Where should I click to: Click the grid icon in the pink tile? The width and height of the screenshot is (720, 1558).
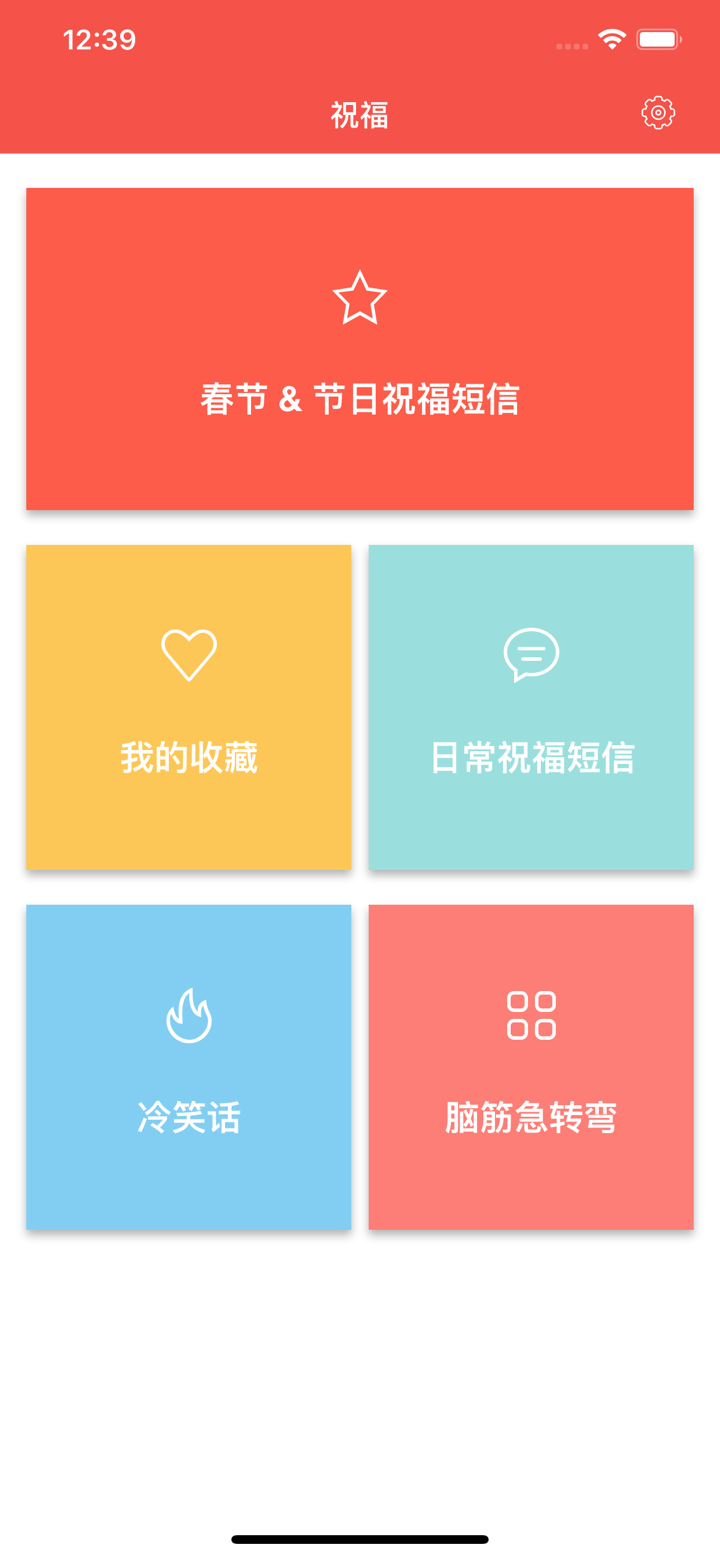531,1014
